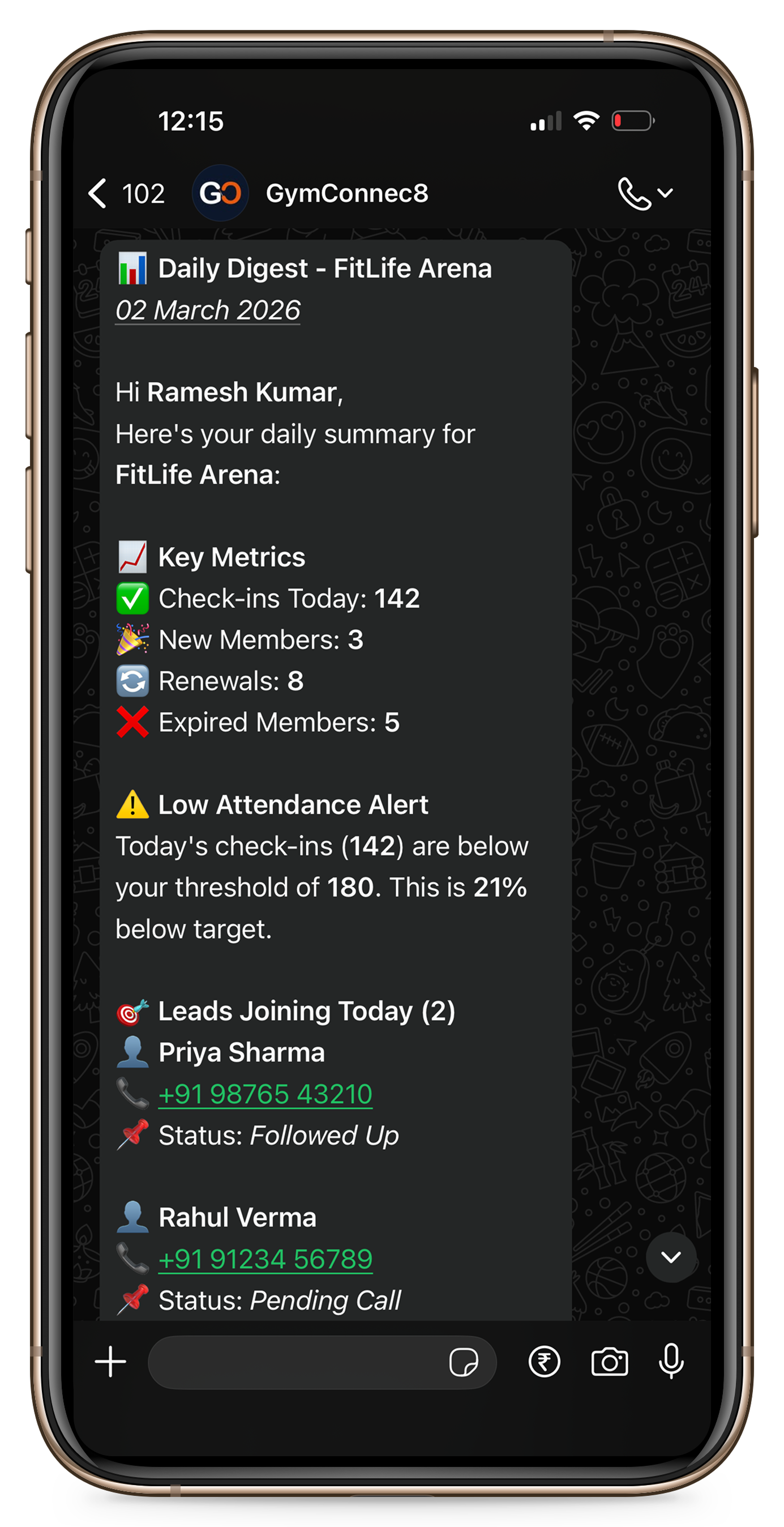Image resolution: width=784 pixels, height=1527 pixels.
Task: Call Priya Sharma's number +91 98765 43210
Action: pyautogui.click(x=265, y=1094)
